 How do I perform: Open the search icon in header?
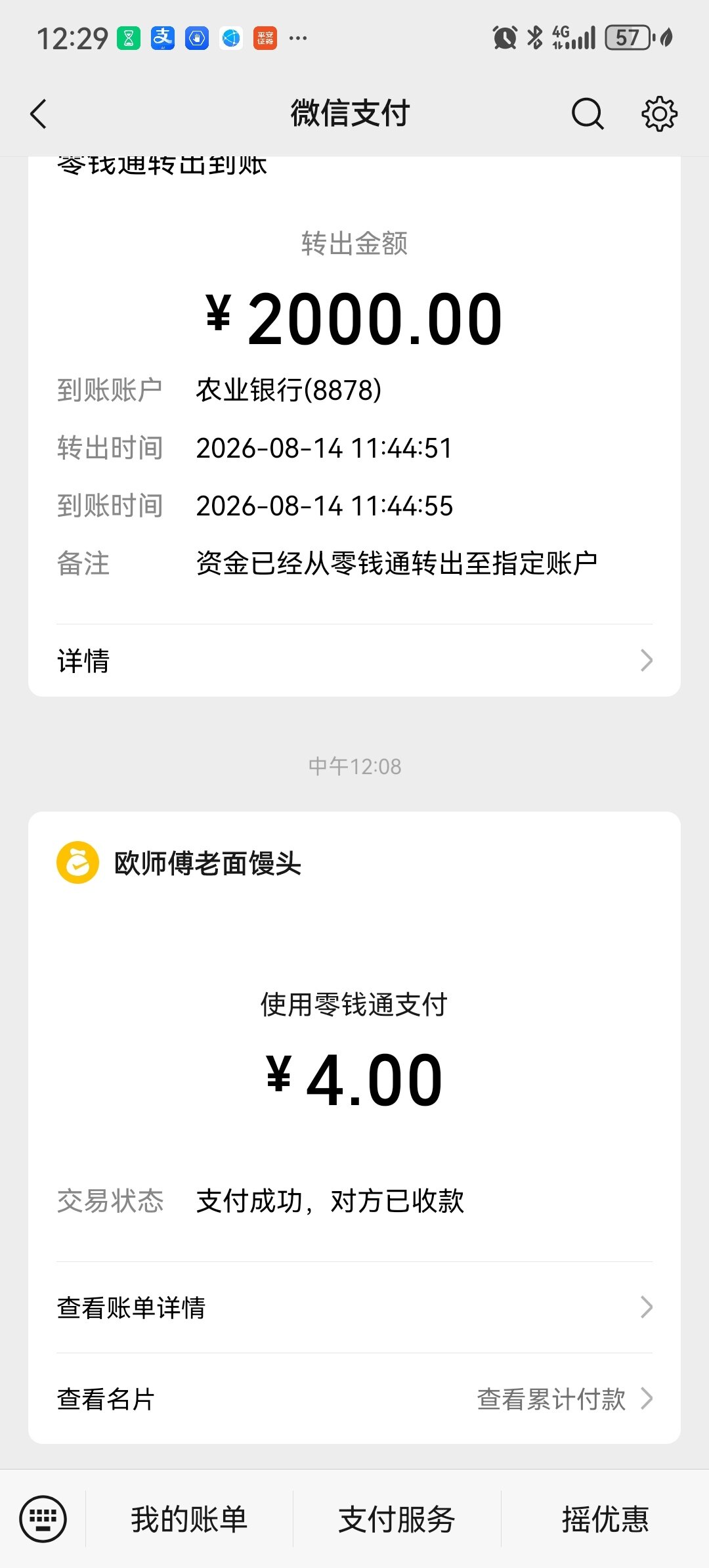pos(587,114)
